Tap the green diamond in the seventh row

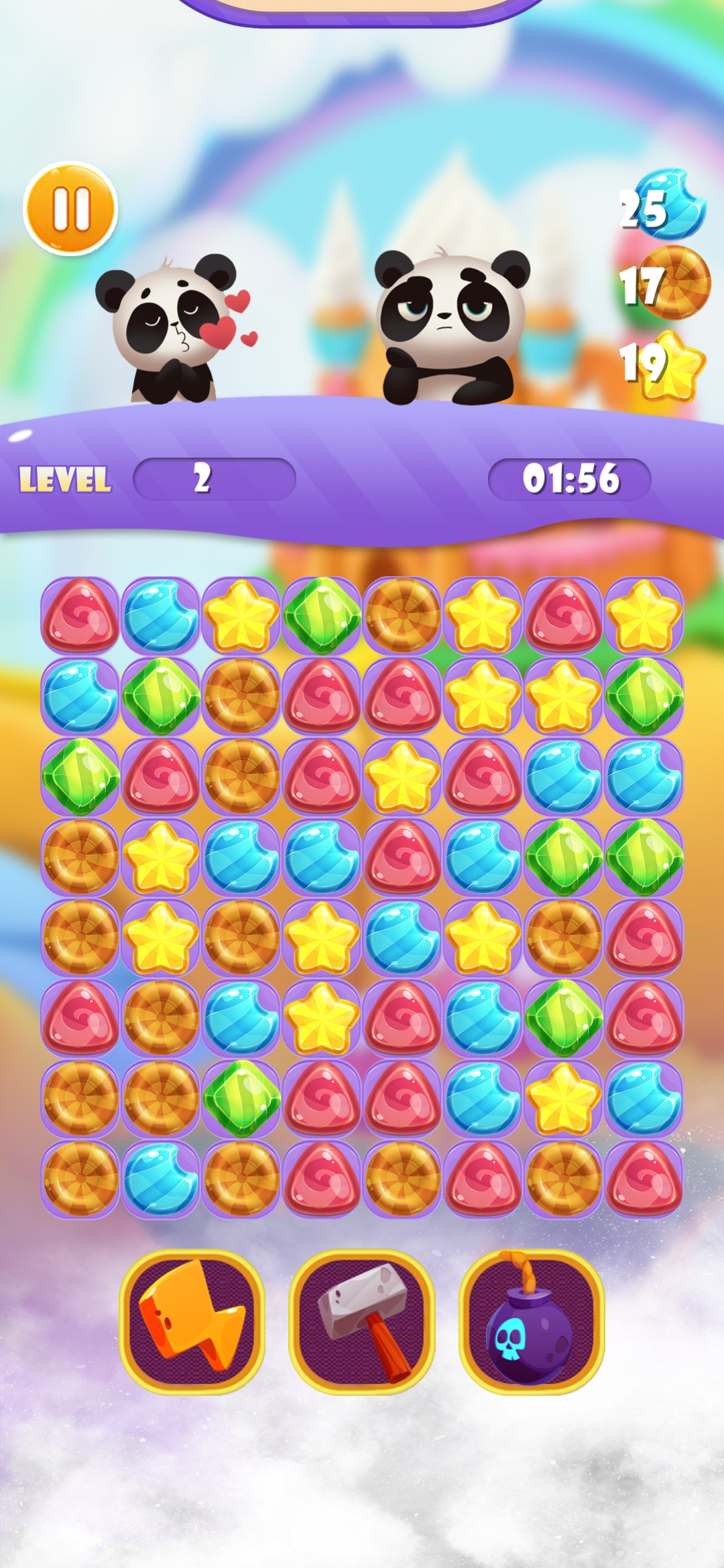[x=241, y=1098]
